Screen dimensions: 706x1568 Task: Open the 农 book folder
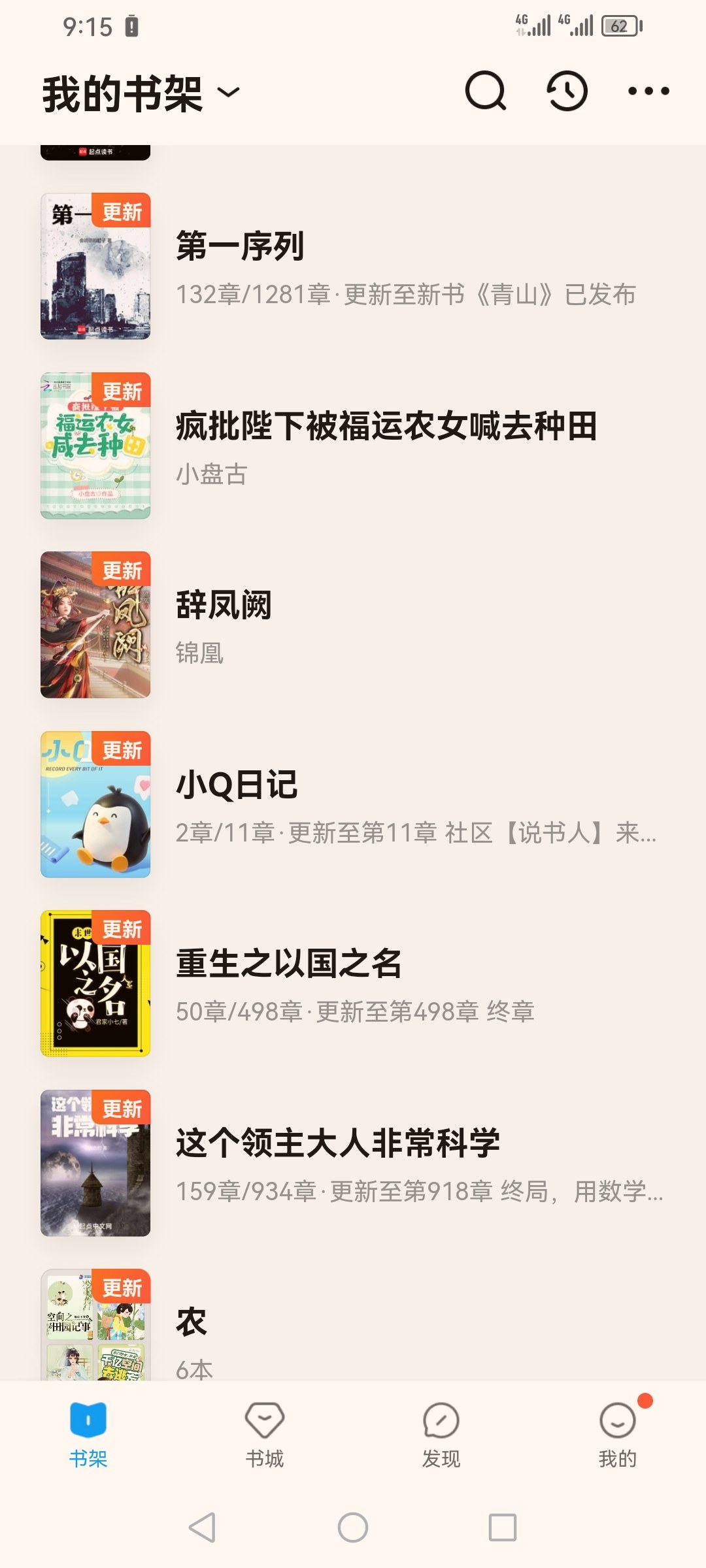coord(353,1325)
